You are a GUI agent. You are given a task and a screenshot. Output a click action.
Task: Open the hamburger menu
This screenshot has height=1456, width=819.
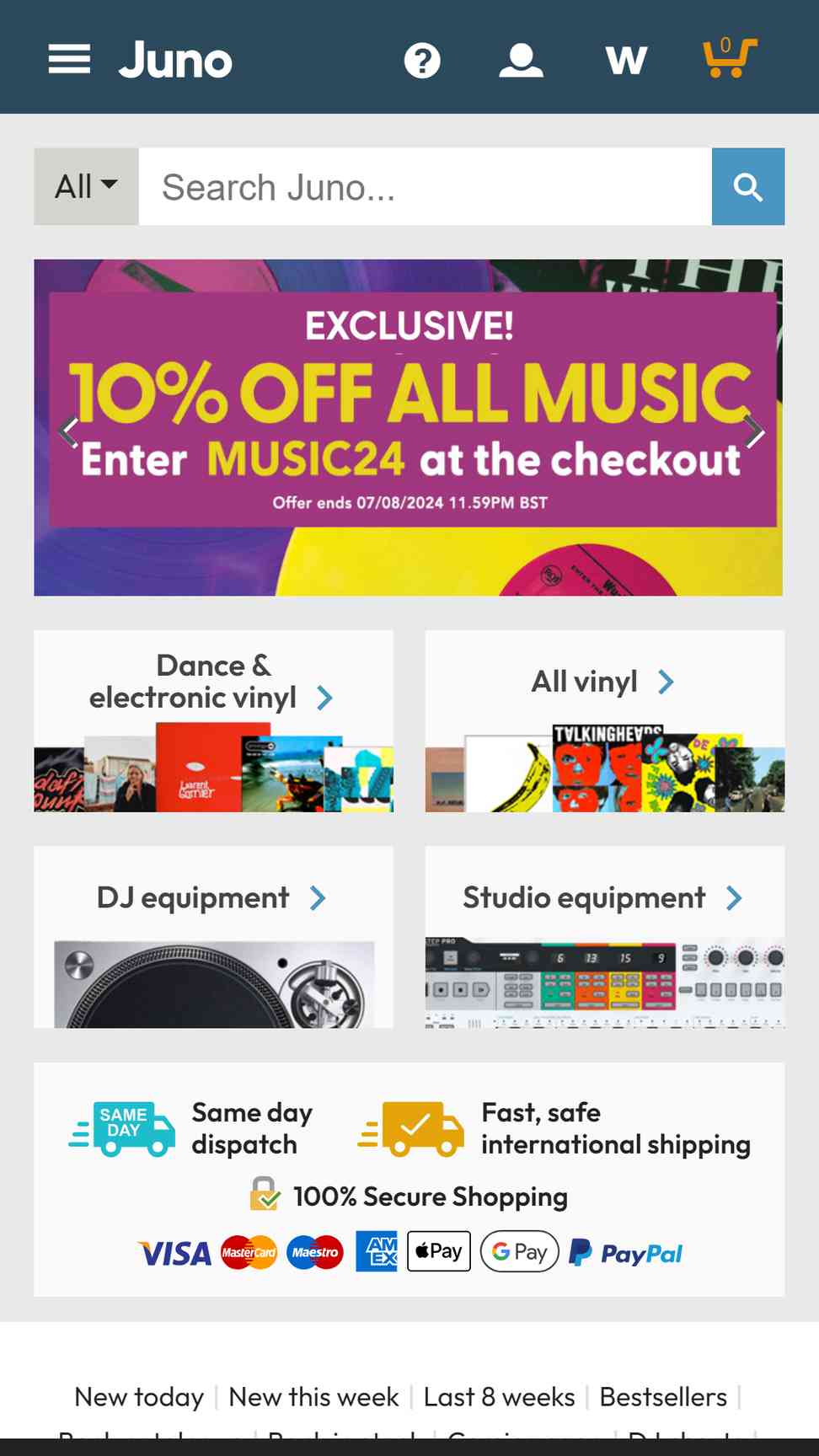coord(69,60)
